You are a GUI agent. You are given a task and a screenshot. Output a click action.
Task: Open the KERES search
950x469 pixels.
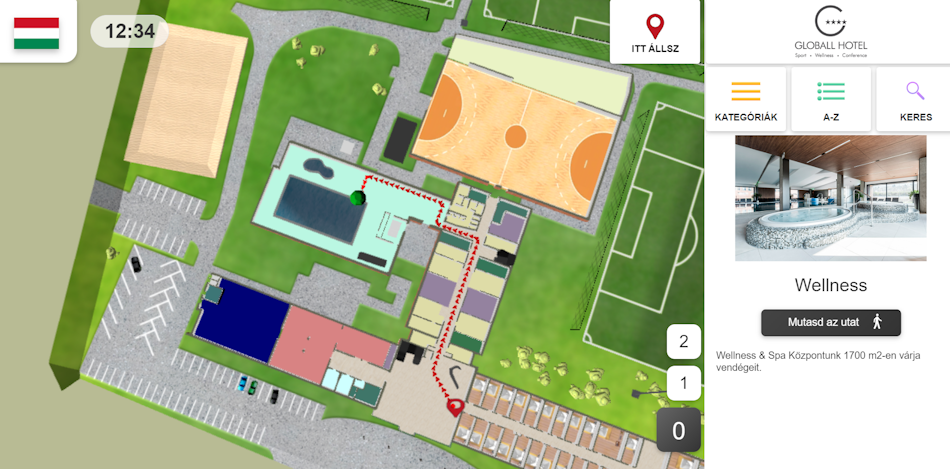[x=915, y=100]
